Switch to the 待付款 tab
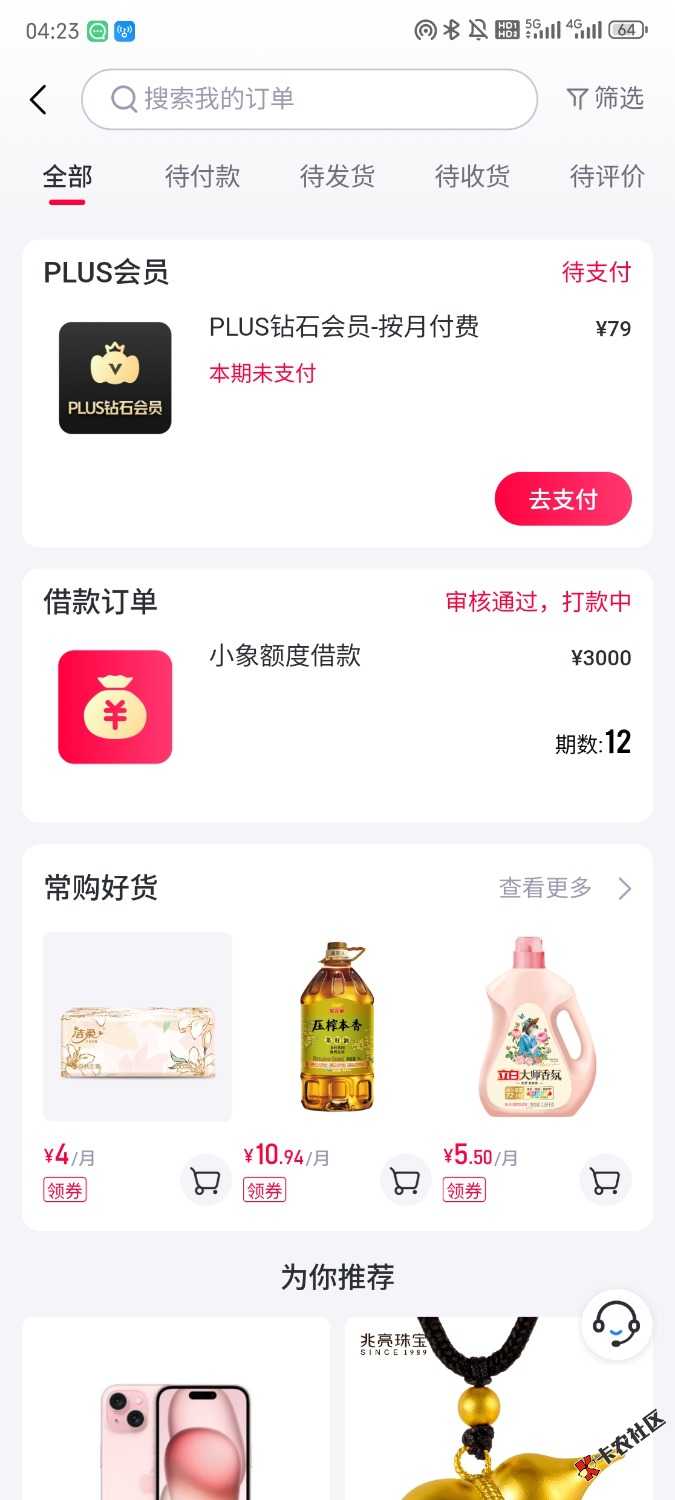This screenshot has width=675, height=1500. [x=202, y=177]
